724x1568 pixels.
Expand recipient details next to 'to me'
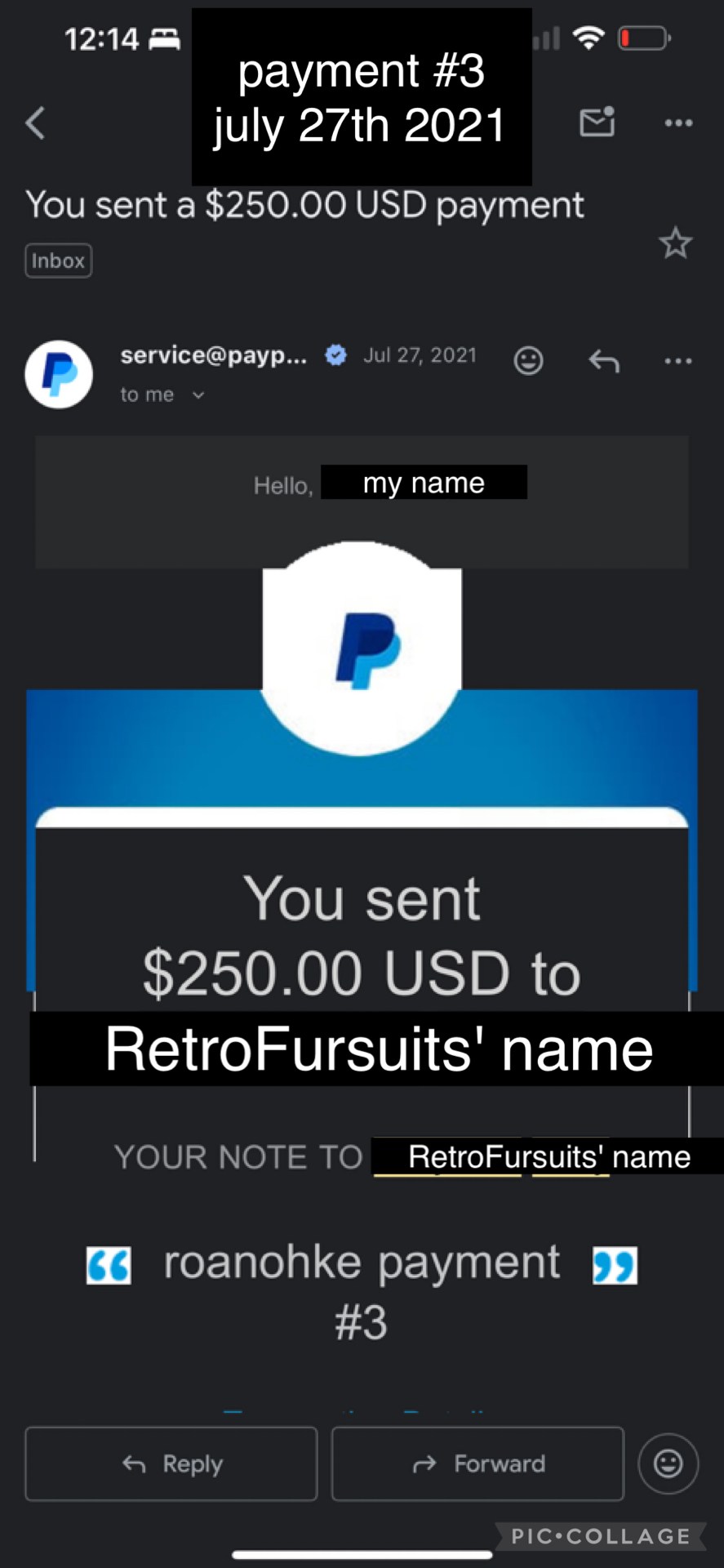tap(198, 395)
